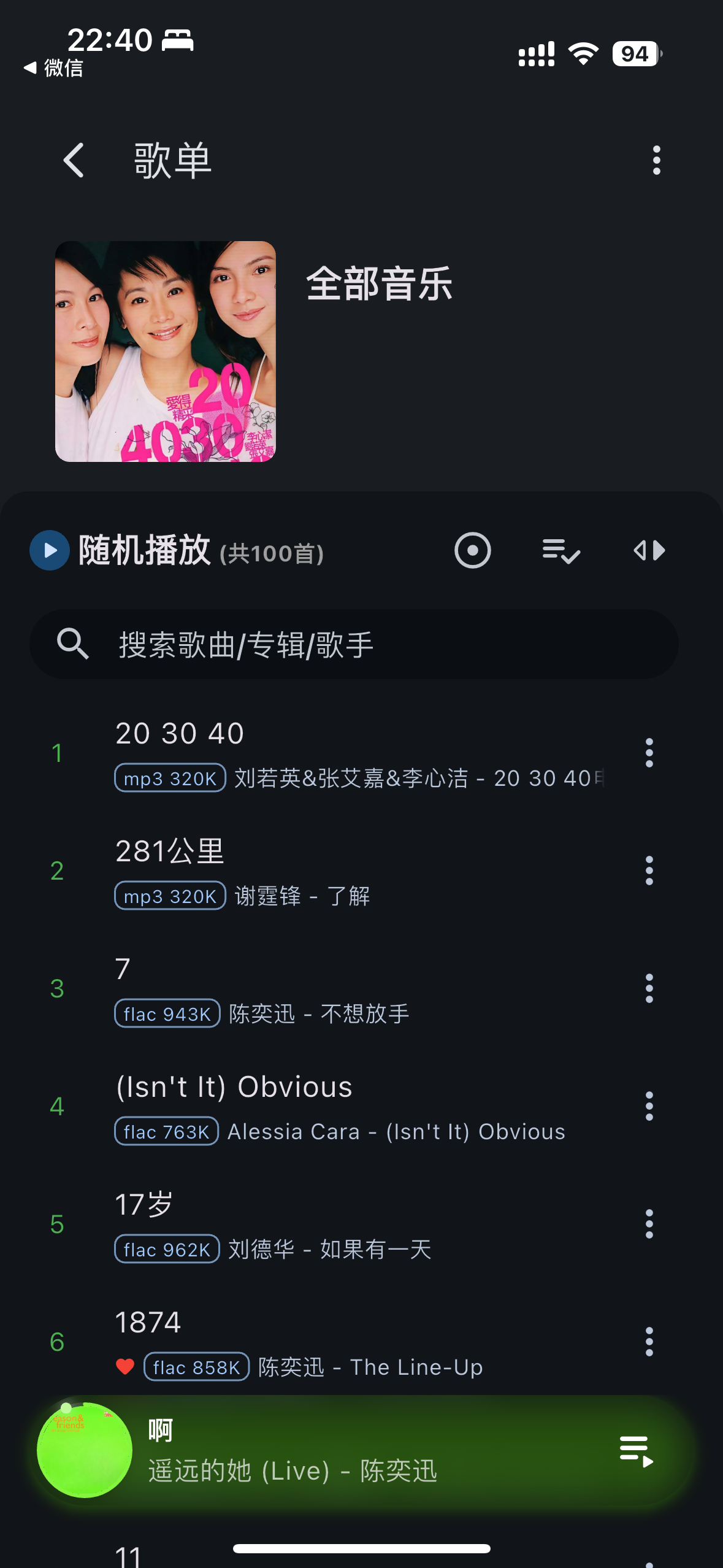Viewport: 723px width, 1568px height.
Task: Tap the sort order arrows icon
Action: [x=649, y=550]
